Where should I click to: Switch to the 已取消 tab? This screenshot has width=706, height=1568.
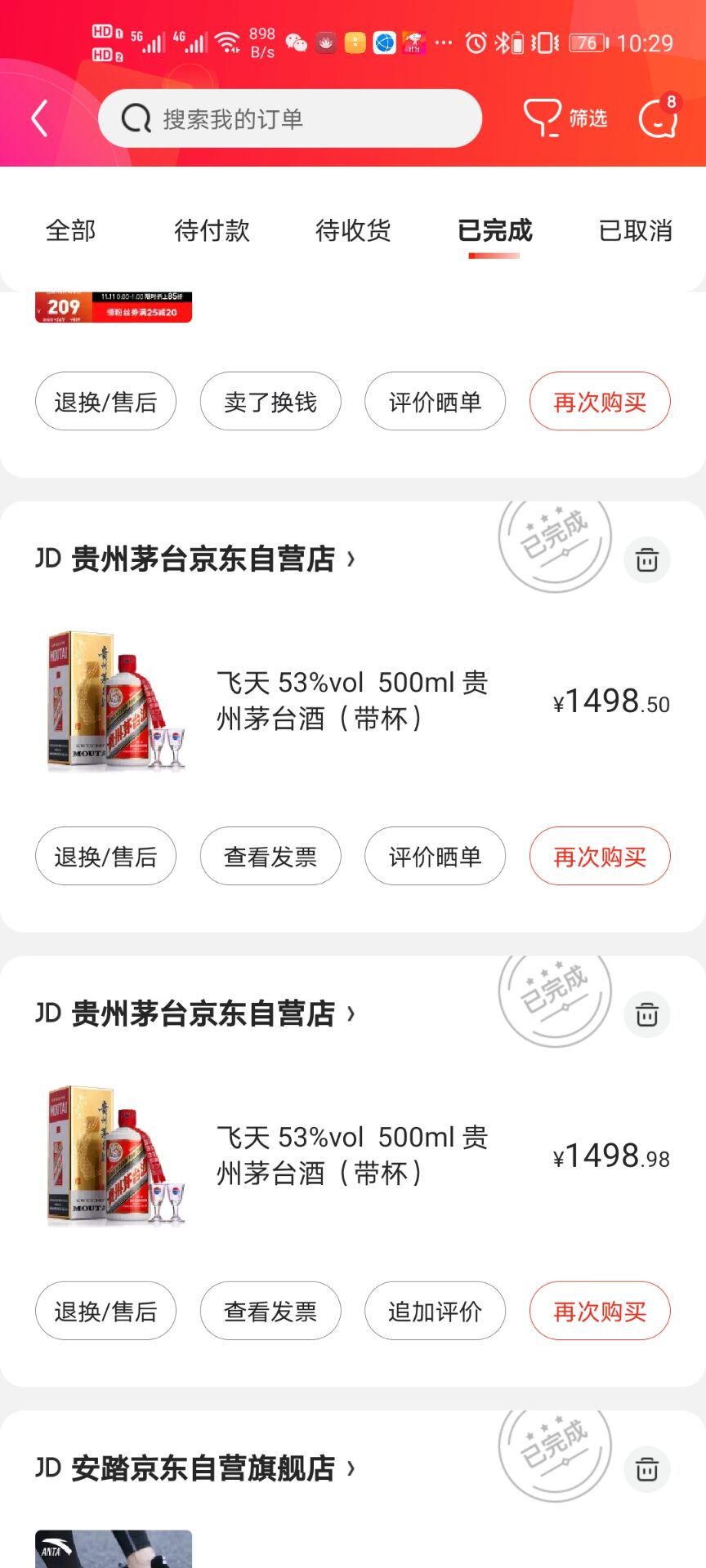click(x=636, y=231)
